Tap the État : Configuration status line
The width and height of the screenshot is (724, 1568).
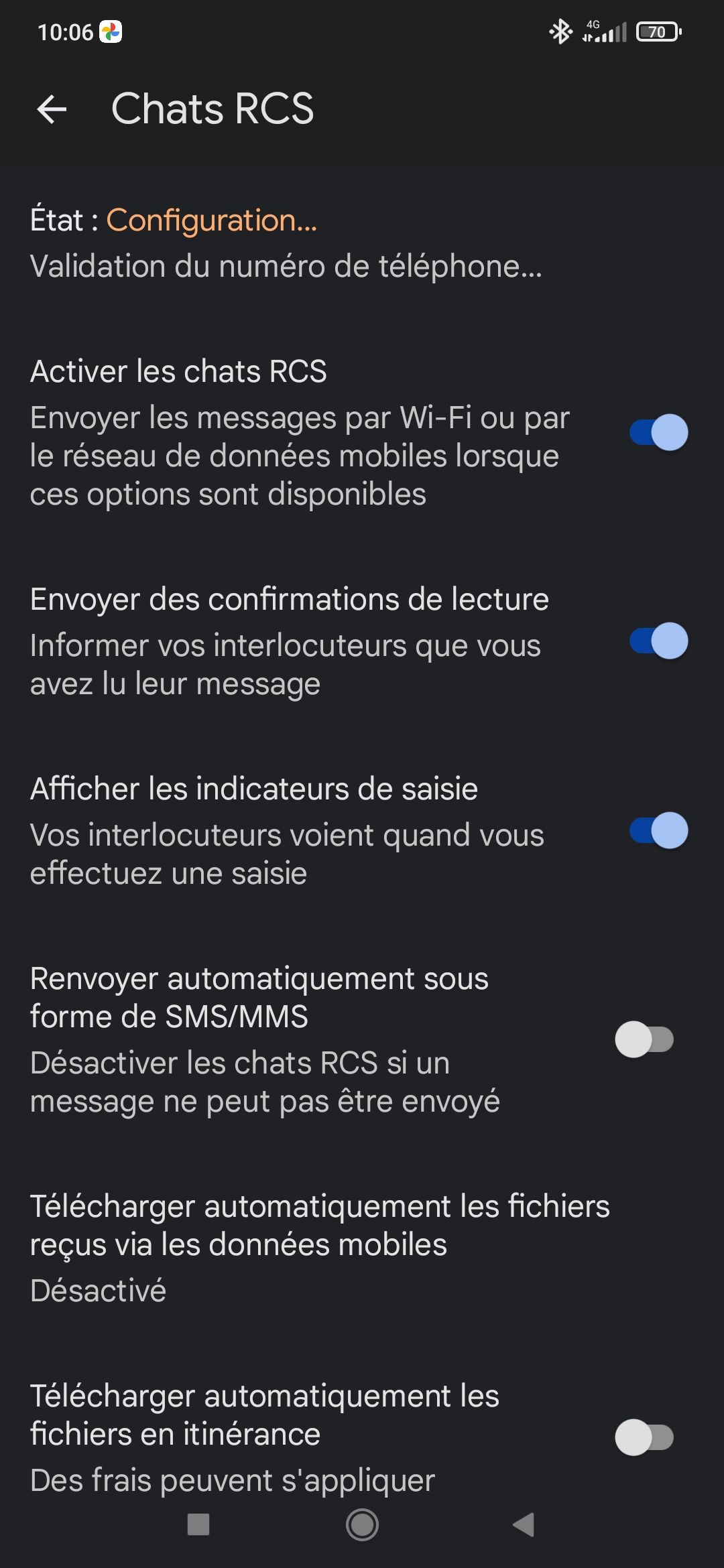tap(173, 220)
